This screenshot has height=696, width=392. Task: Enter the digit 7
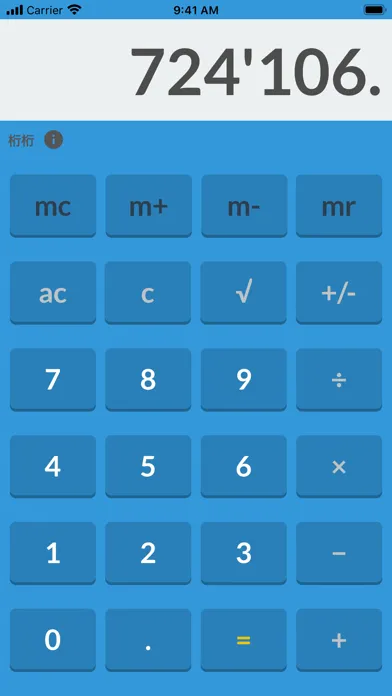53,380
